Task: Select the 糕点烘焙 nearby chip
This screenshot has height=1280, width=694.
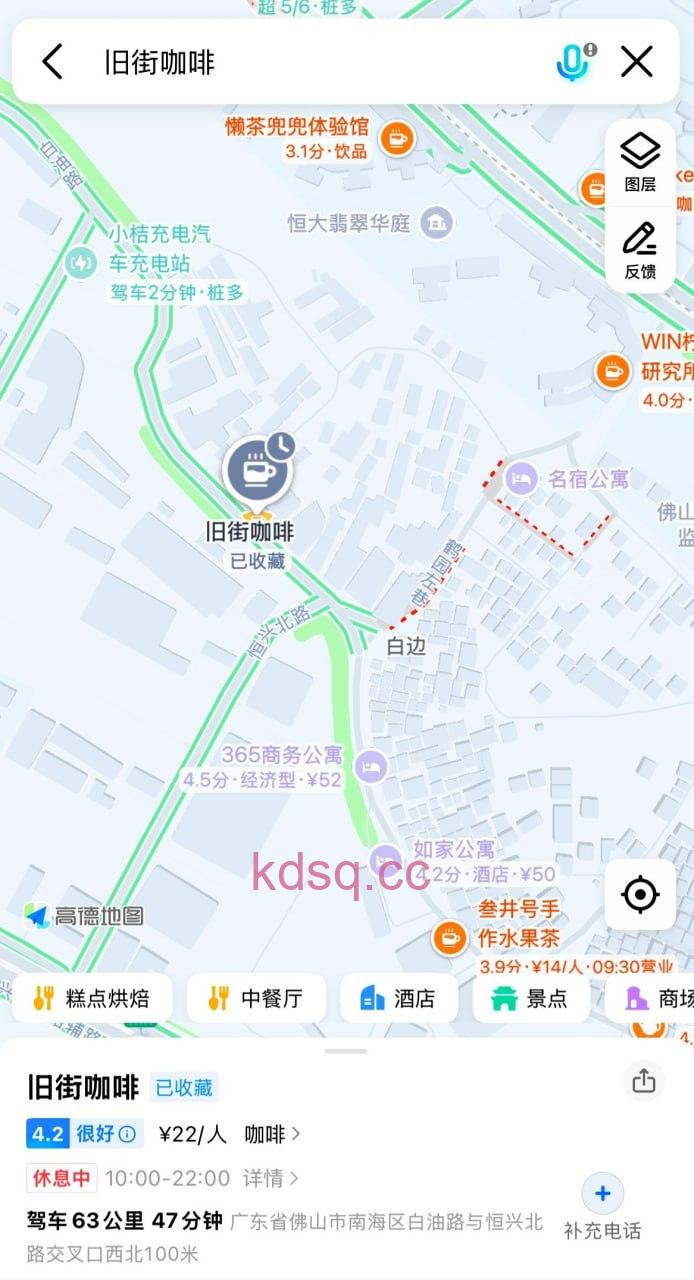Action: pos(92,998)
